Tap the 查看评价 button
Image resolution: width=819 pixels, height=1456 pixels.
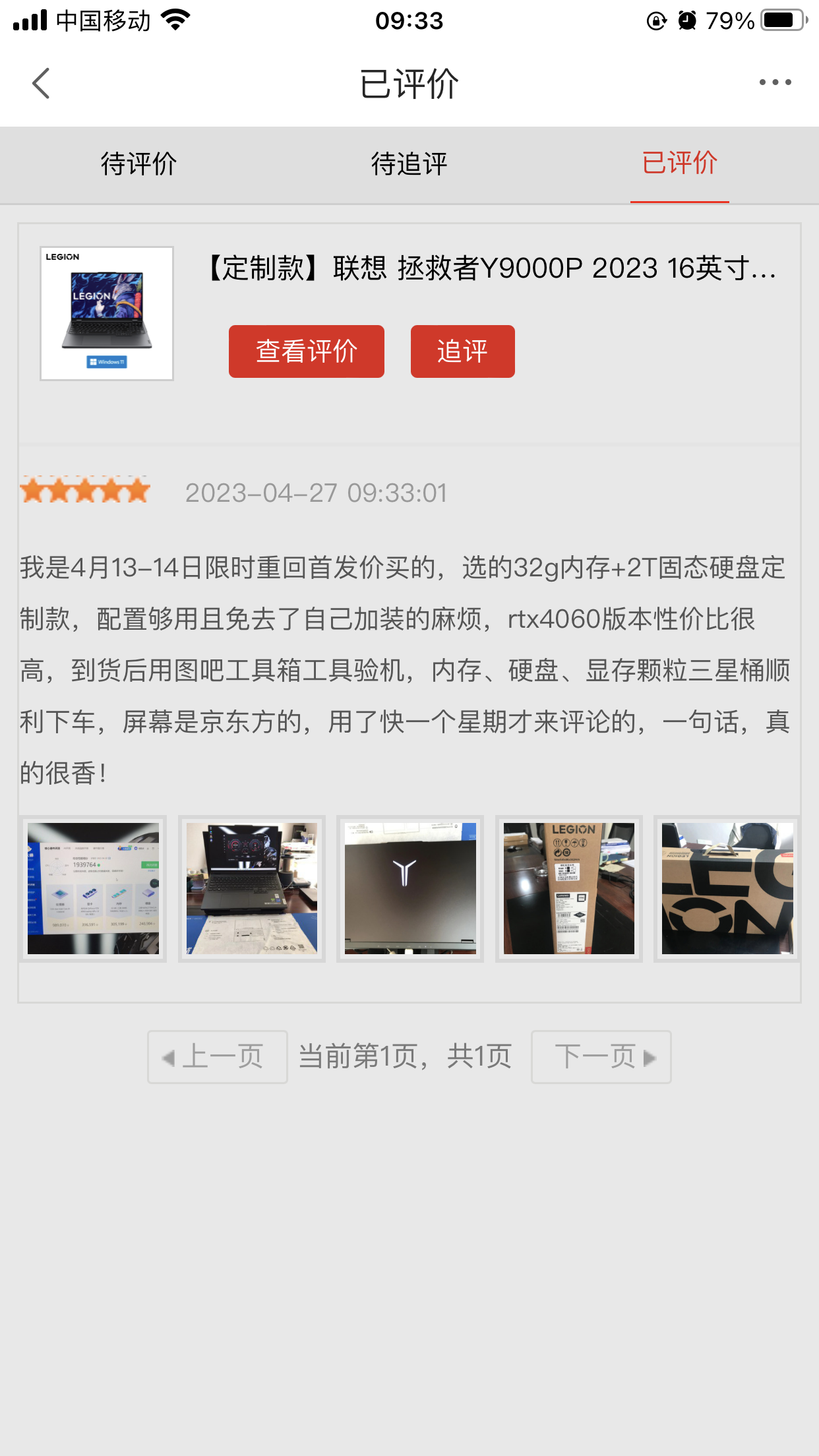[x=306, y=351]
